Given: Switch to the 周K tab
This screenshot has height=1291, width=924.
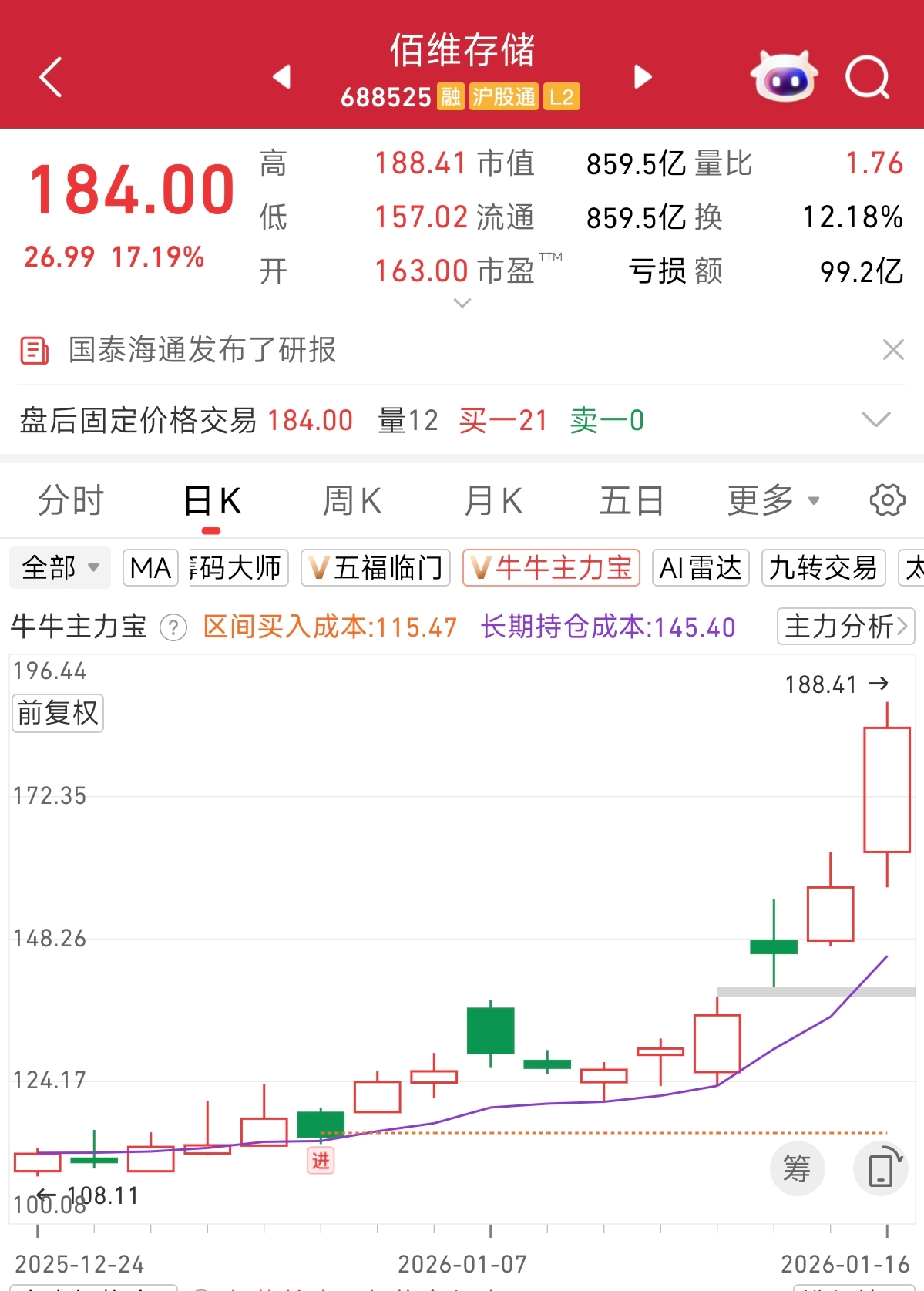Looking at the screenshot, I should coord(352,501).
